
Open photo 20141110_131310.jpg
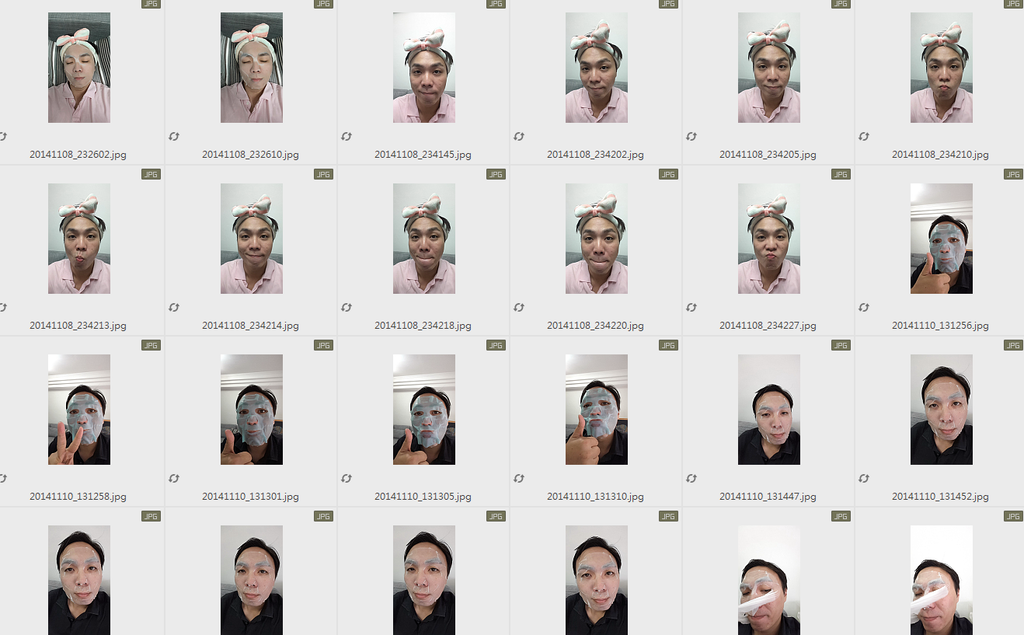596,409
